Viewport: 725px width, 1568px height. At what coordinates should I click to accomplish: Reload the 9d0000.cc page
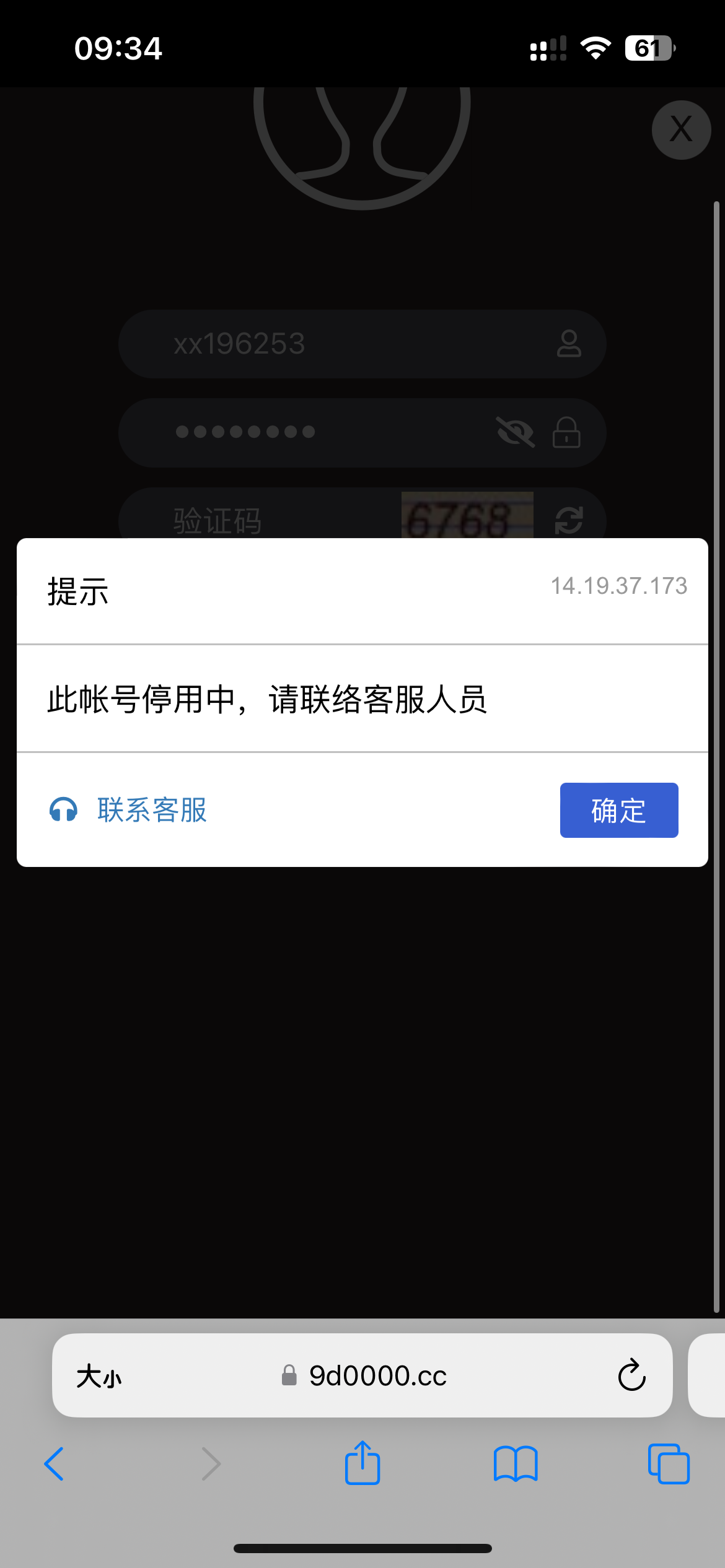click(631, 1376)
